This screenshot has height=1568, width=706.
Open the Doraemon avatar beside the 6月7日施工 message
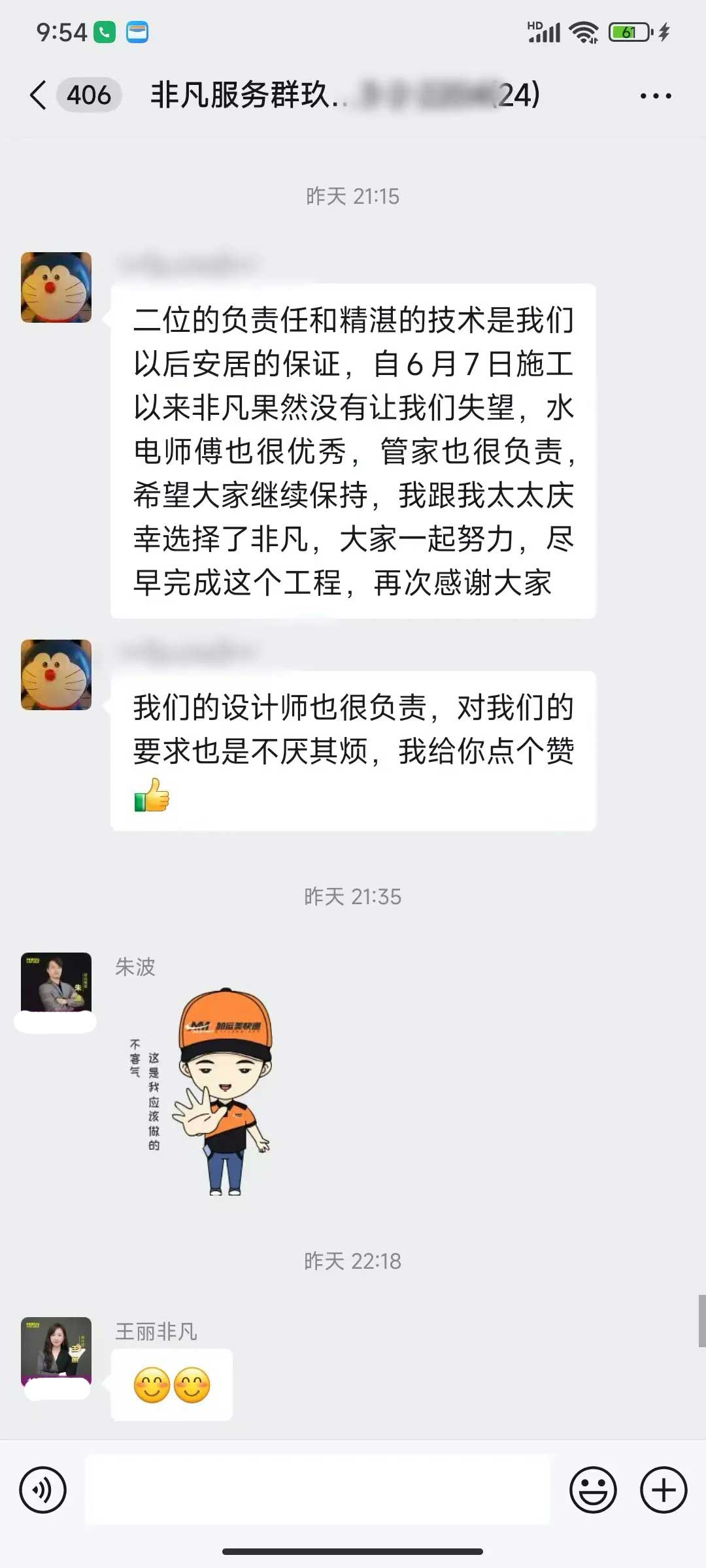[x=56, y=287]
